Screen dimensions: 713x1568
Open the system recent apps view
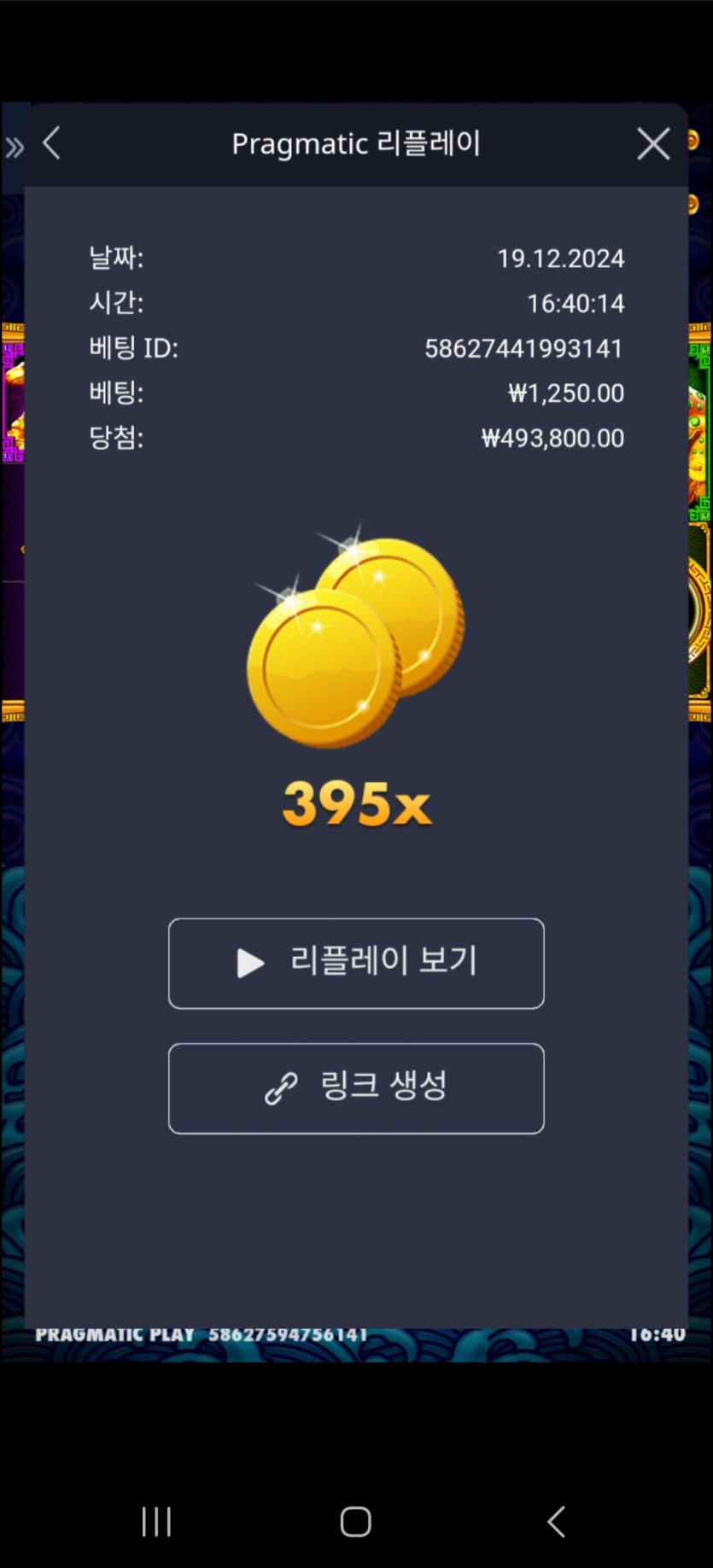pyautogui.click(x=156, y=1521)
